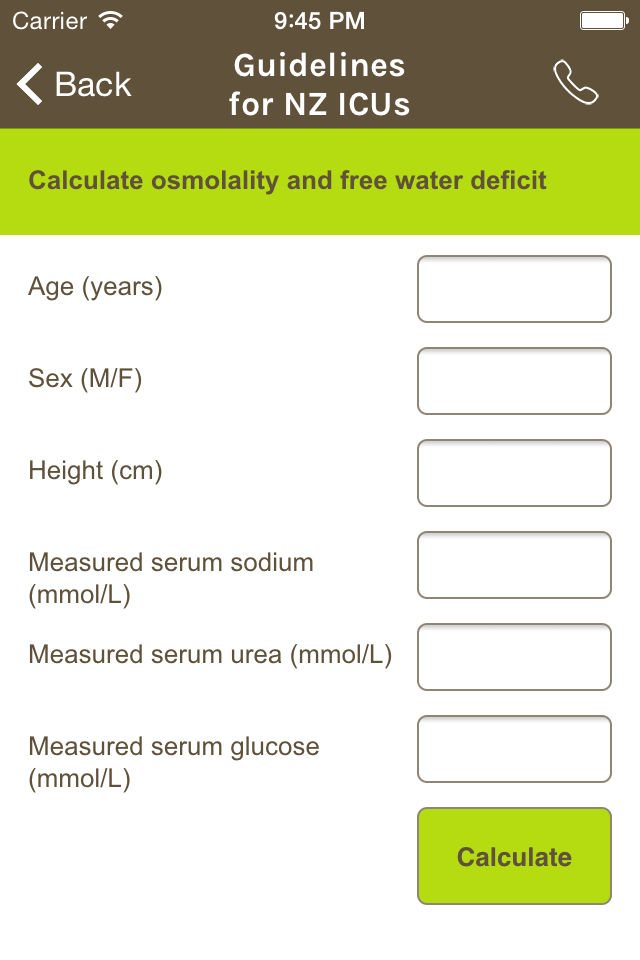Image resolution: width=640 pixels, height=960 pixels.
Task: Tap the Height (cm) field
Action: pyautogui.click(x=514, y=473)
